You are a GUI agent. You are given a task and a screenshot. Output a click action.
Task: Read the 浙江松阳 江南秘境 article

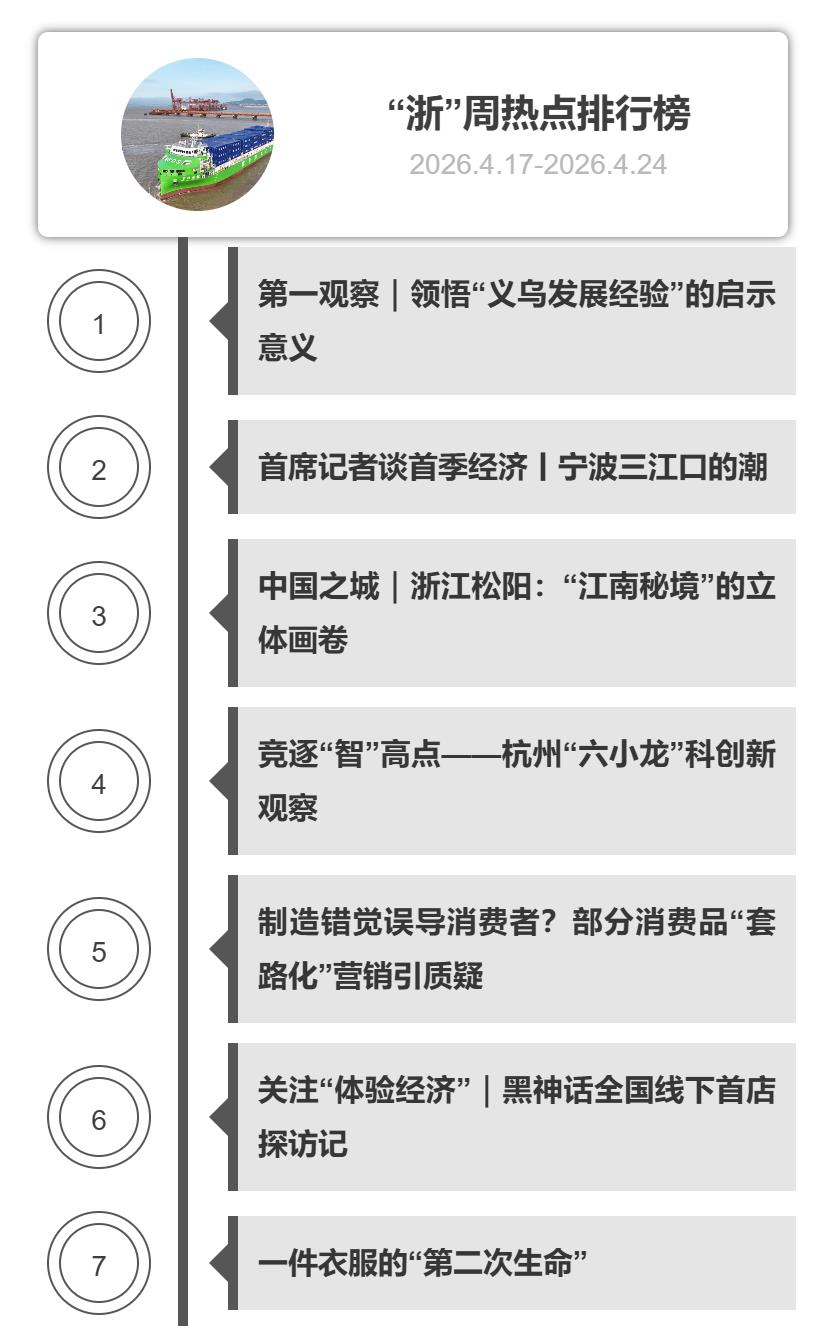pos(515,613)
